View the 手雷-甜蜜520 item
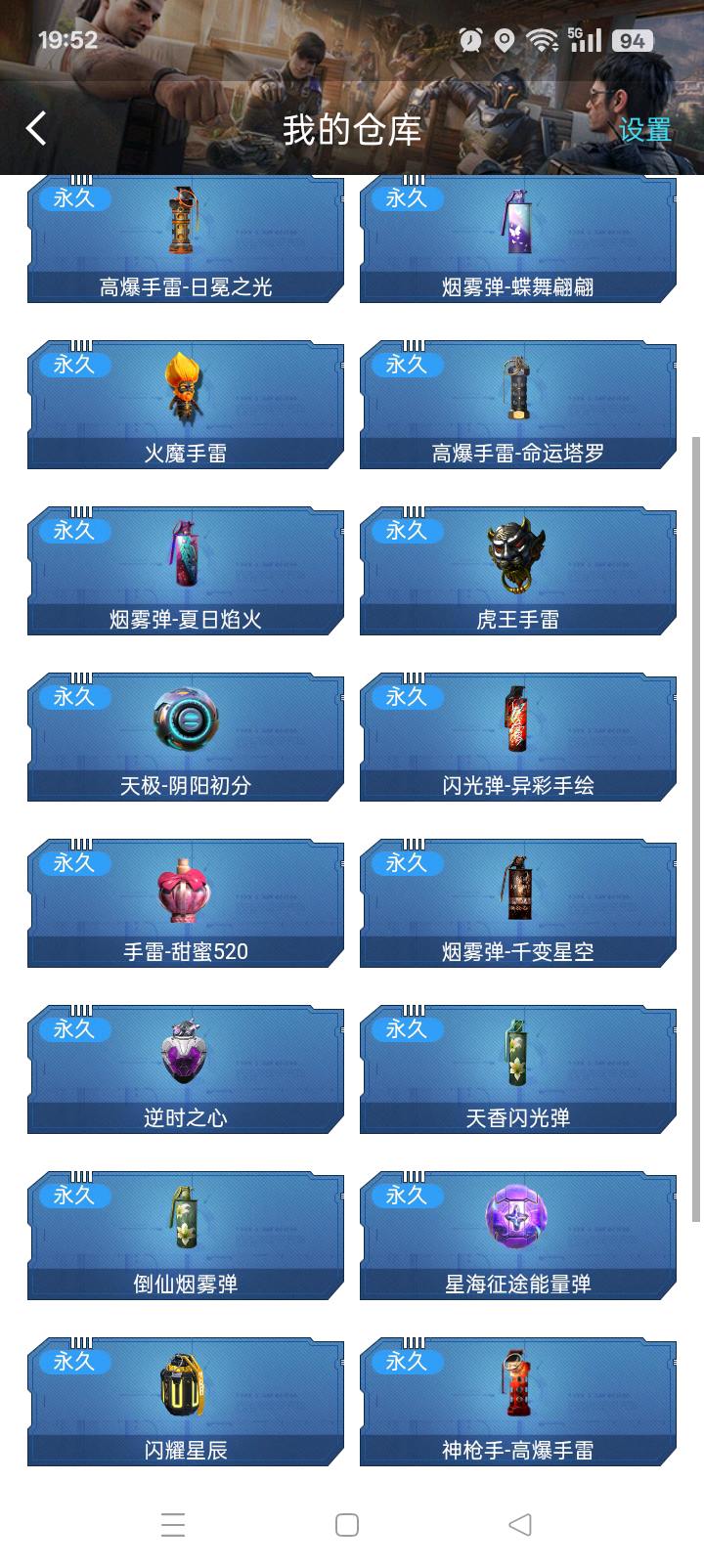This screenshot has width=704, height=1568. [186, 904]
